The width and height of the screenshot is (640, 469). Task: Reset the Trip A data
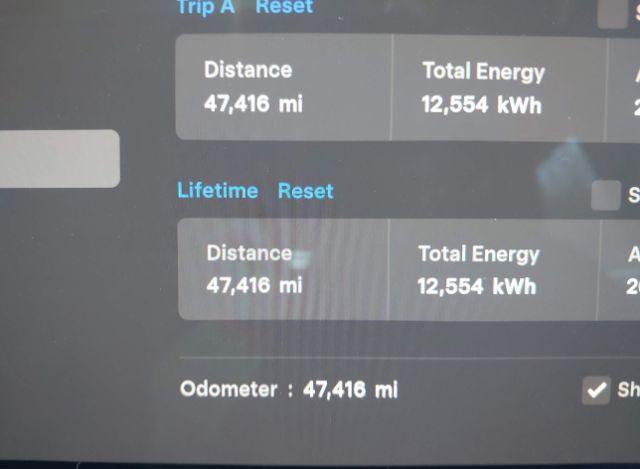point(284,7)
